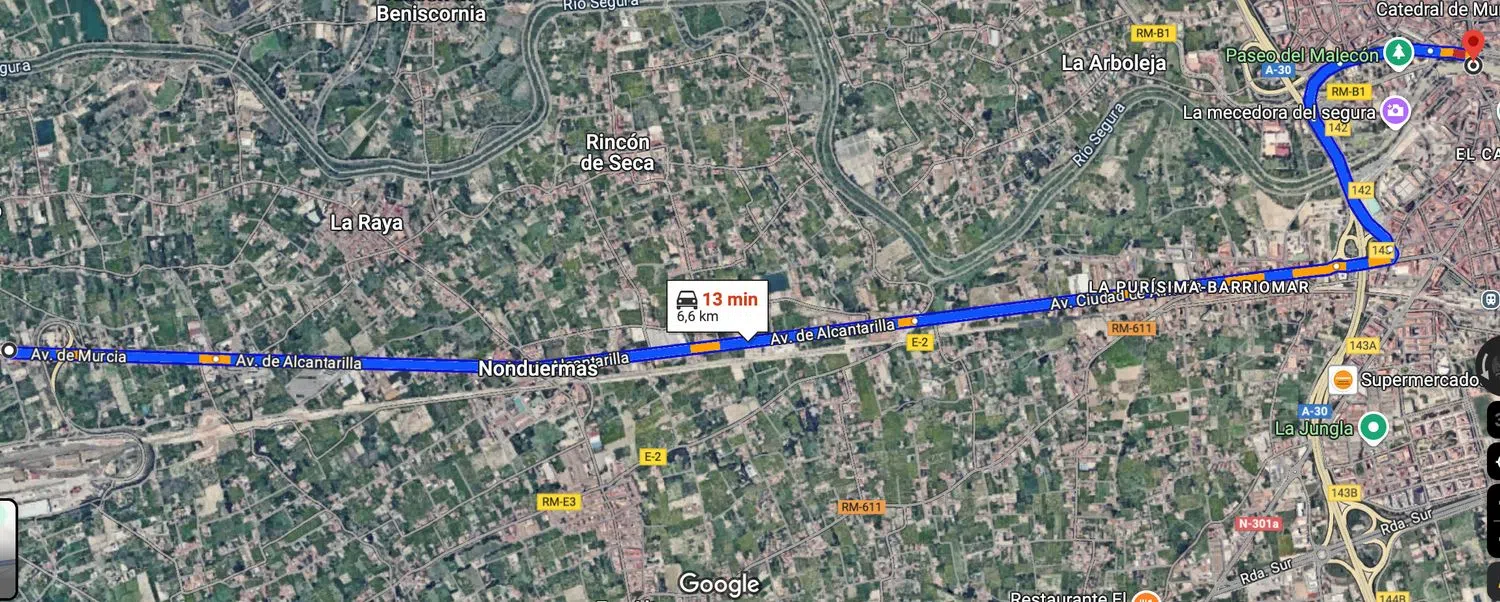
Task: Select the 13 min route label
Action: tap(717, 306)
